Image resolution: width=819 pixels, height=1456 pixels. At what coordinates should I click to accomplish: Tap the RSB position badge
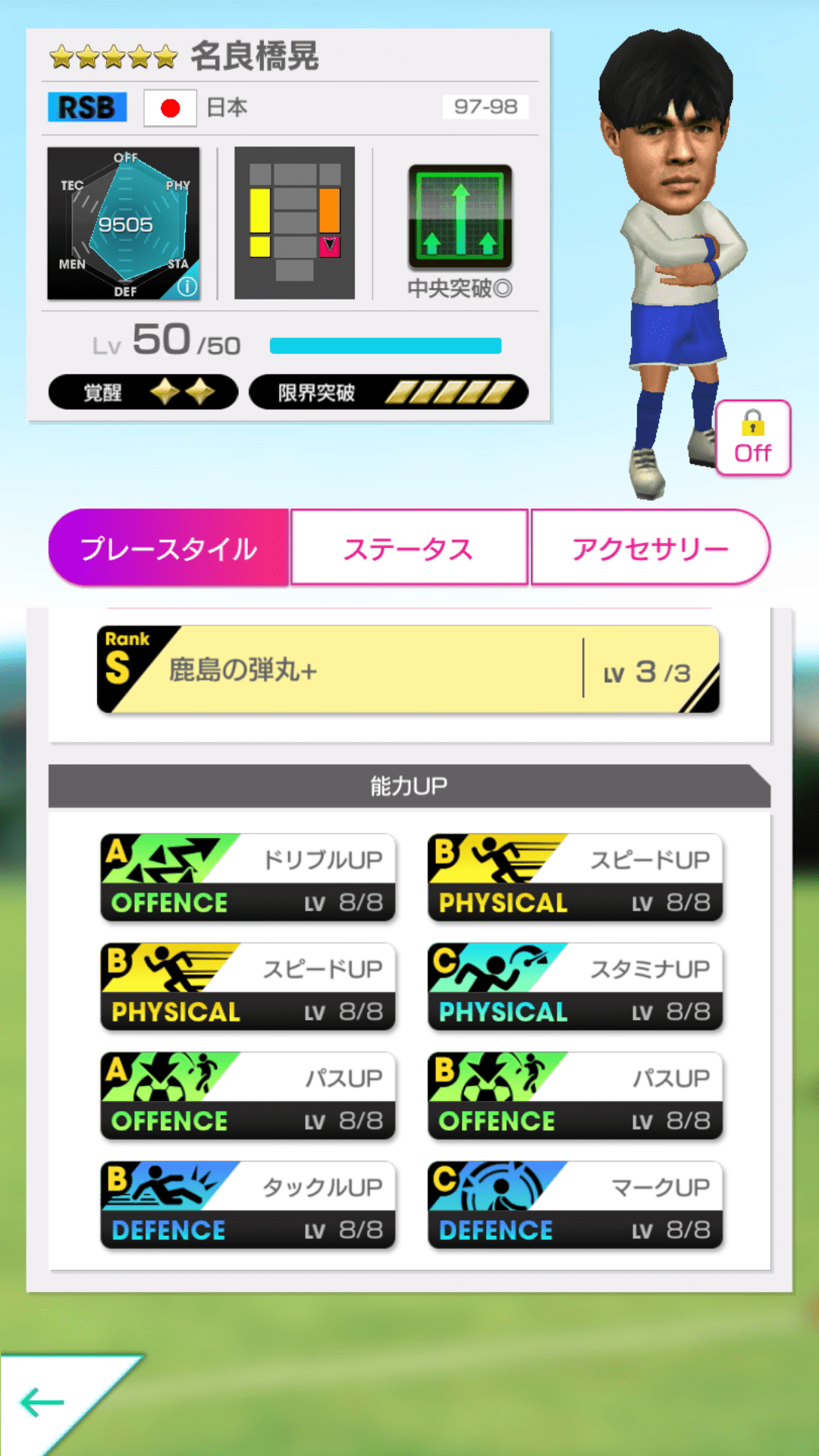click(86, 108)
